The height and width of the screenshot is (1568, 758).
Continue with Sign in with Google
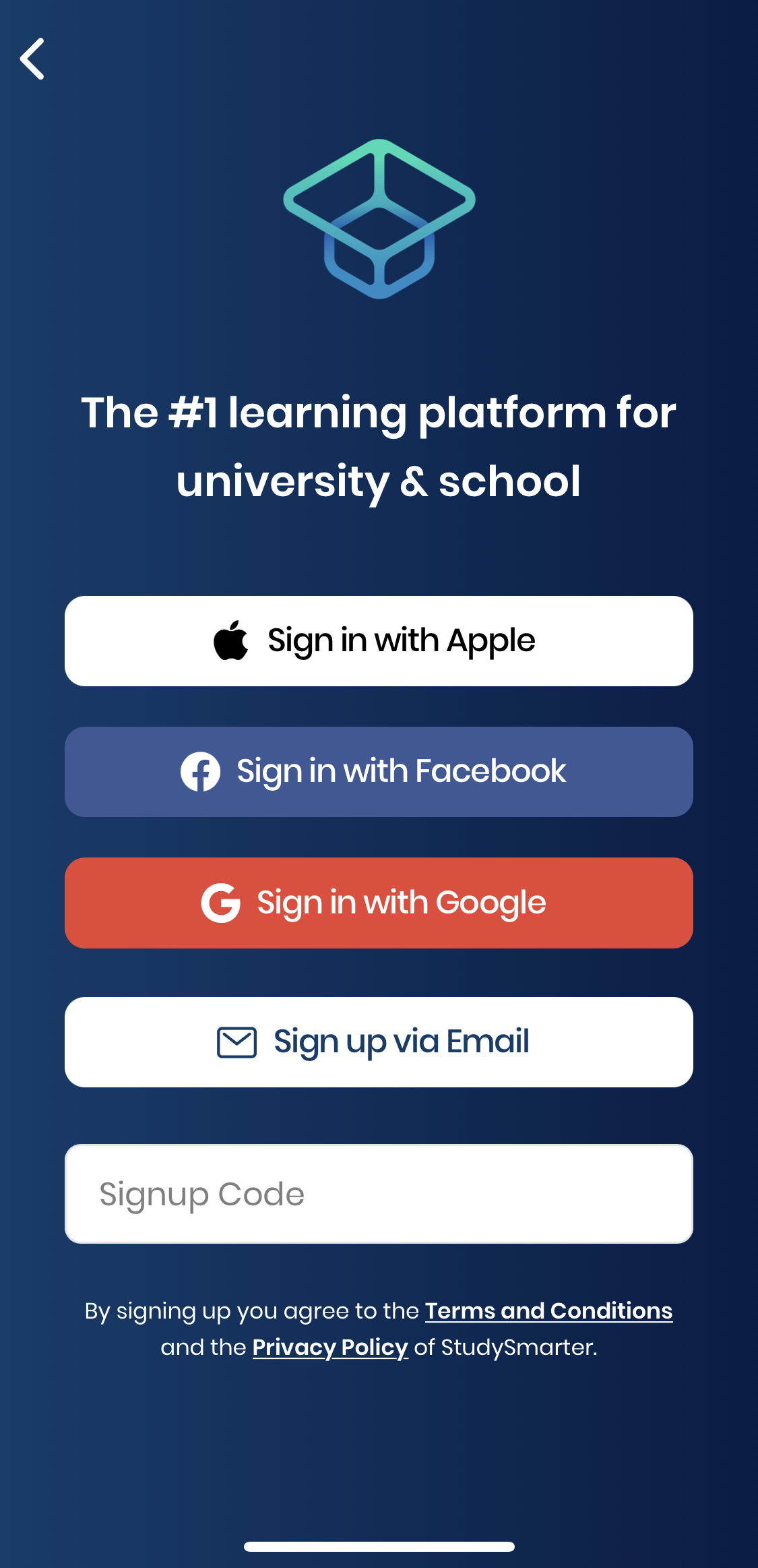click(x=379, y=903)
